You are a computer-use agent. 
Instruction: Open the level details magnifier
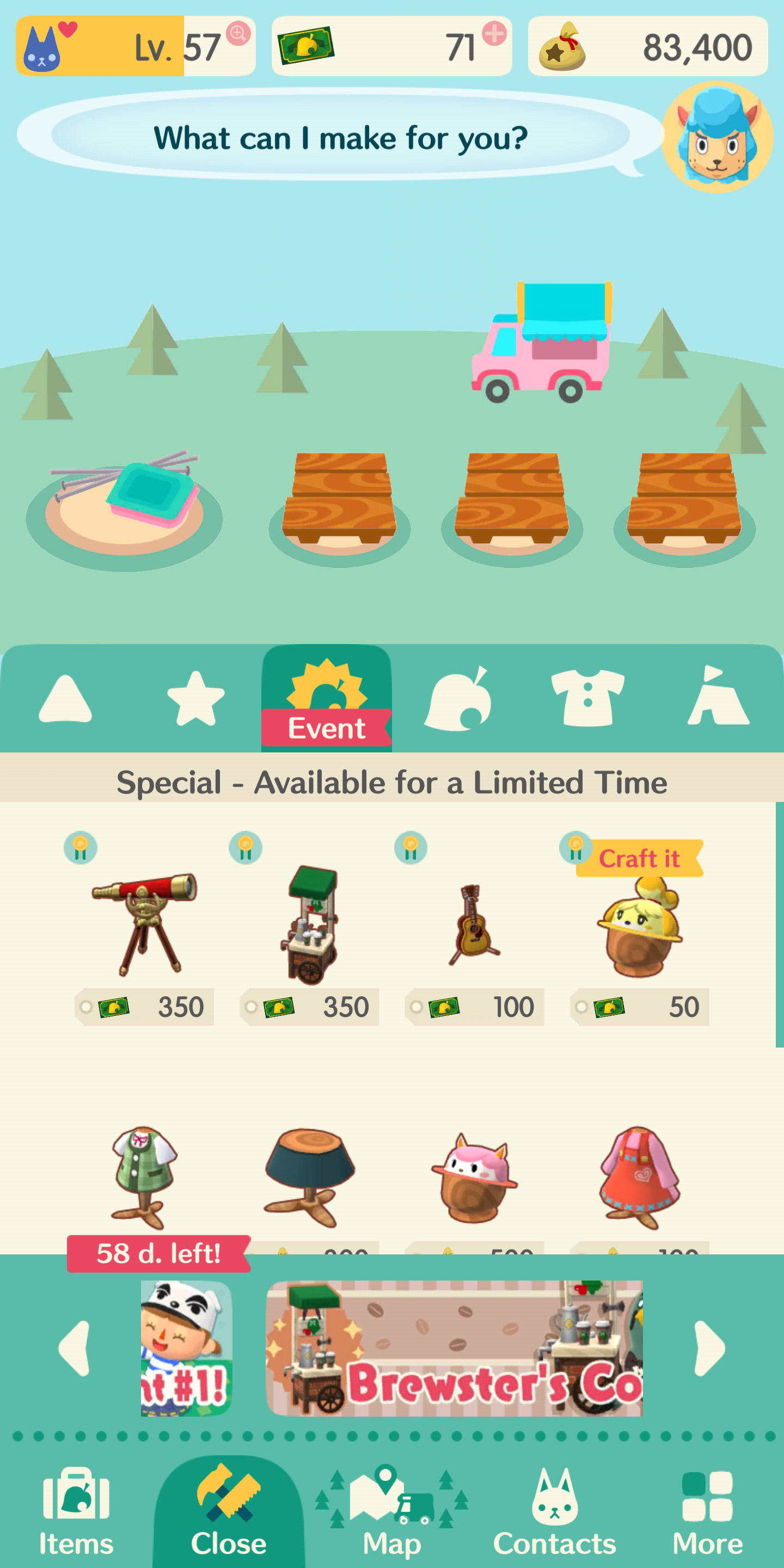click(238, 33)
